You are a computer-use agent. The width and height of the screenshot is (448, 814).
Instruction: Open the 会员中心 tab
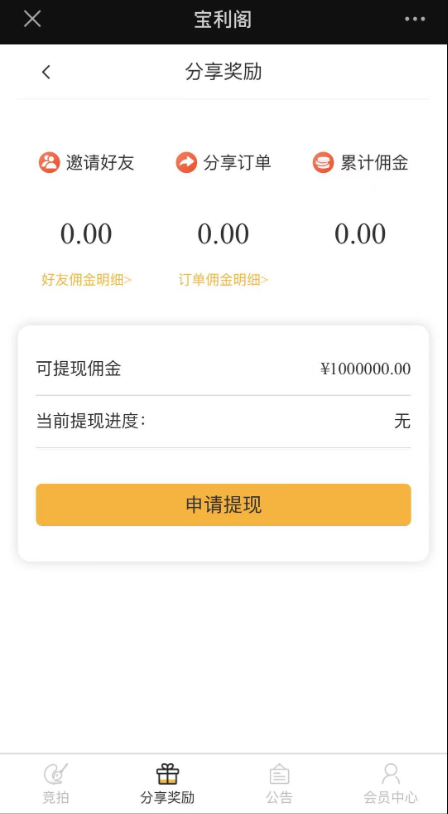(x=391, y=784)
